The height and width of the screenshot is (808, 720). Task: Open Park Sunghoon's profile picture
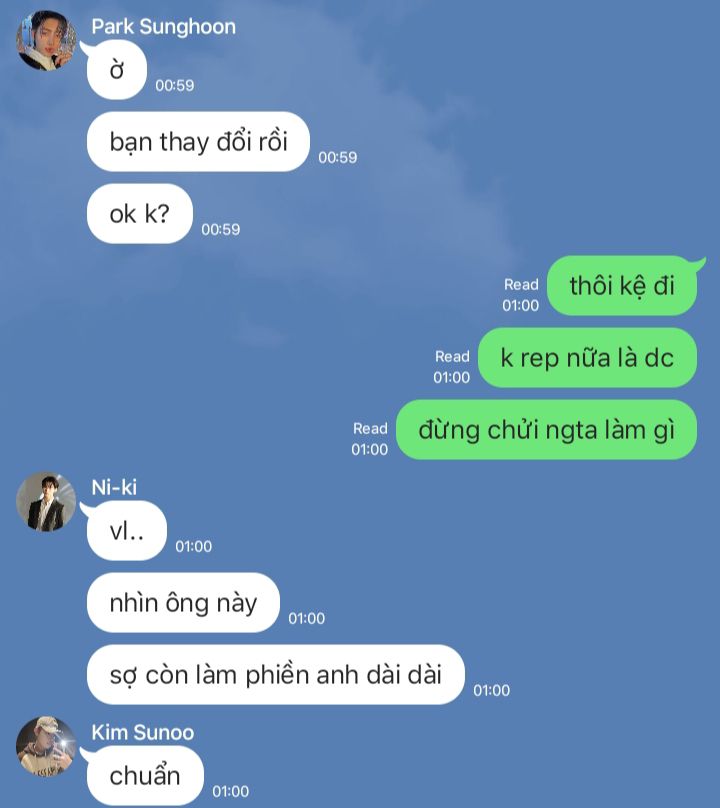pos(46,41)
